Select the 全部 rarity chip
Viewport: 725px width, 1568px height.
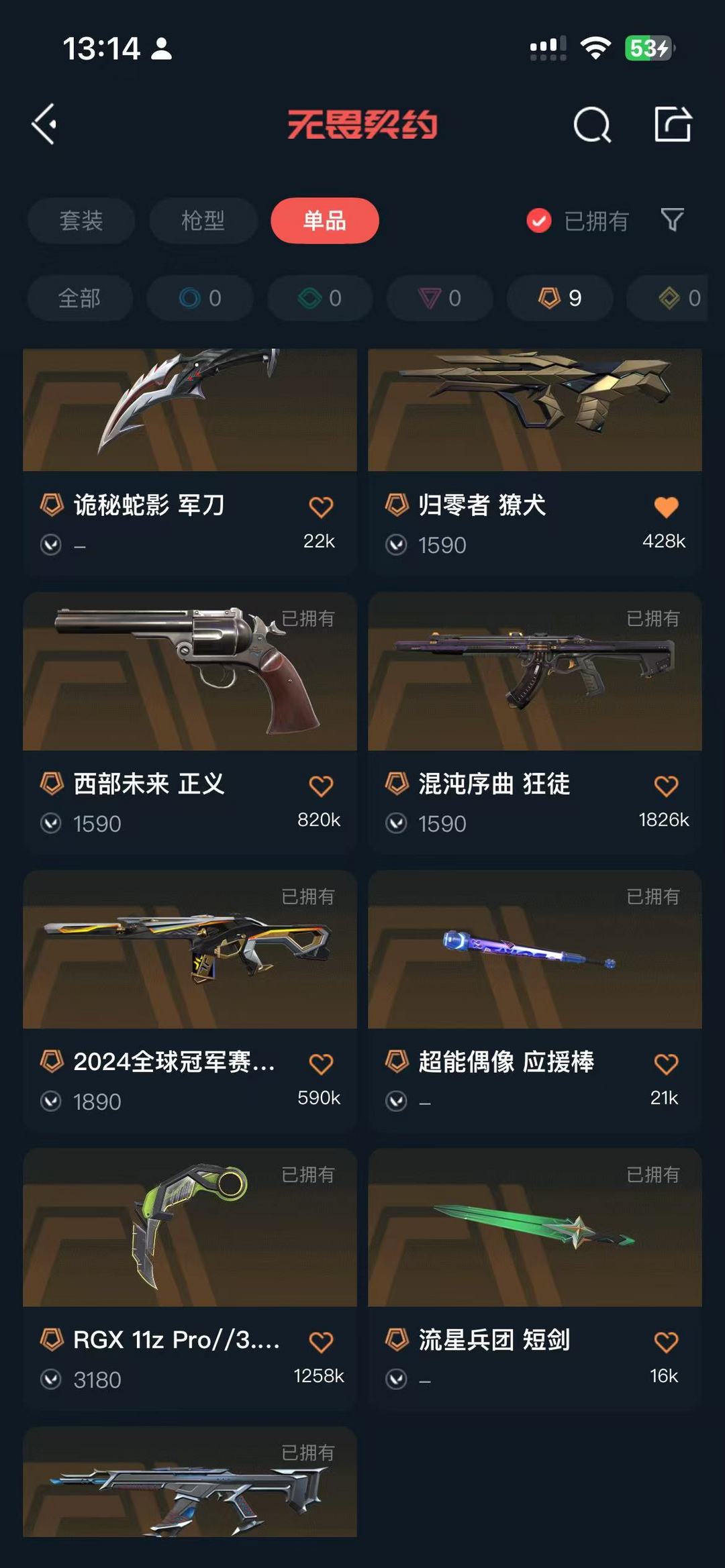tap(80, 298)
